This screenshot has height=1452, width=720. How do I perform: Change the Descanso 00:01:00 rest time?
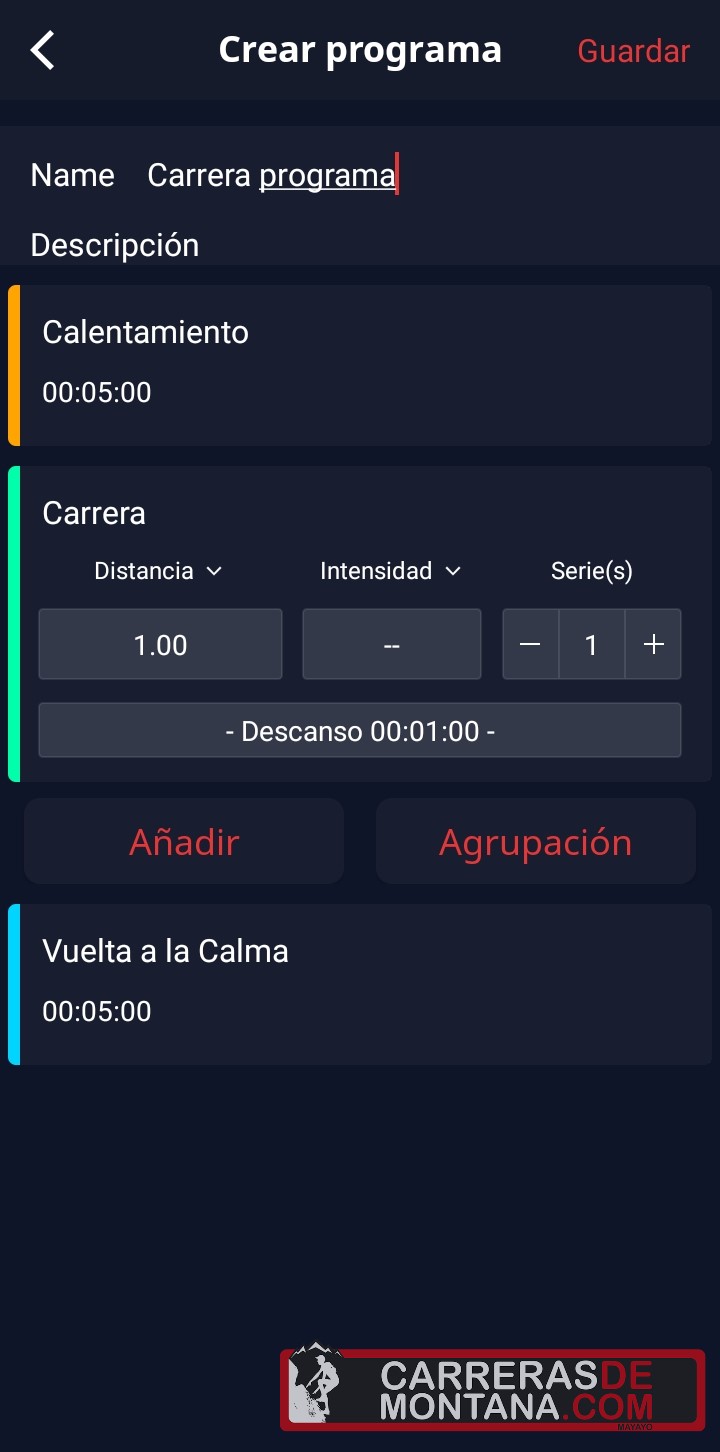coord(360,731)
